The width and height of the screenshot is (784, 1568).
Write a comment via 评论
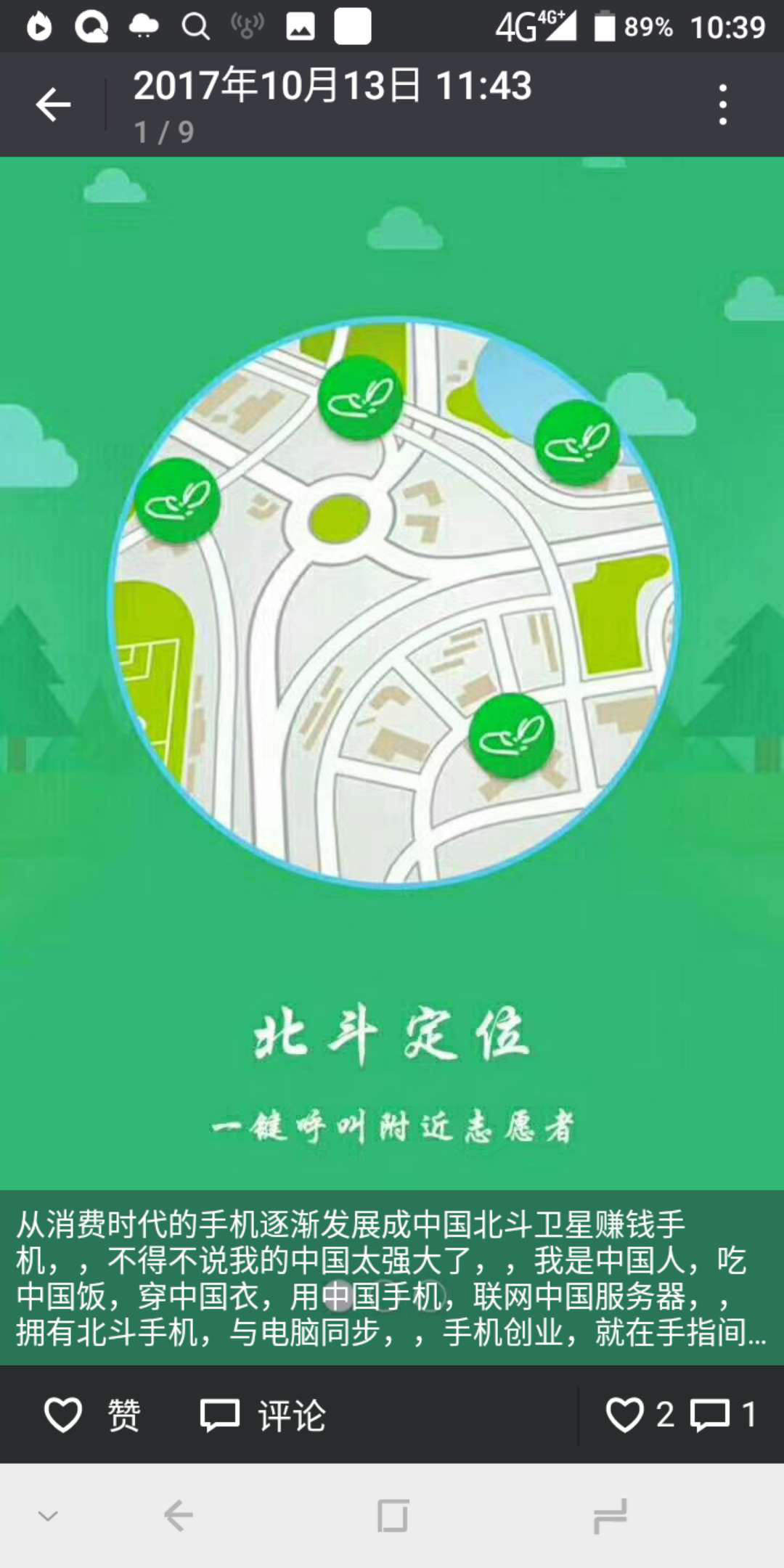[263, 1415]
